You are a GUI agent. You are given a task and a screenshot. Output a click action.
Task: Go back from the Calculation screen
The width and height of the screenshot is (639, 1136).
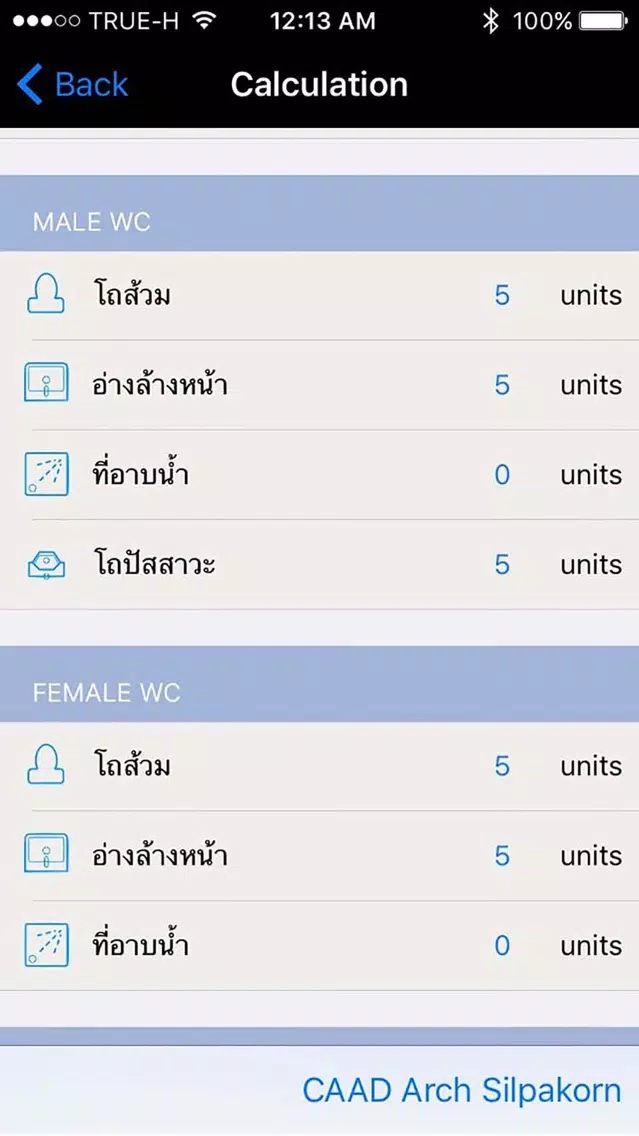pyautogui.click(x=73, y=85)
